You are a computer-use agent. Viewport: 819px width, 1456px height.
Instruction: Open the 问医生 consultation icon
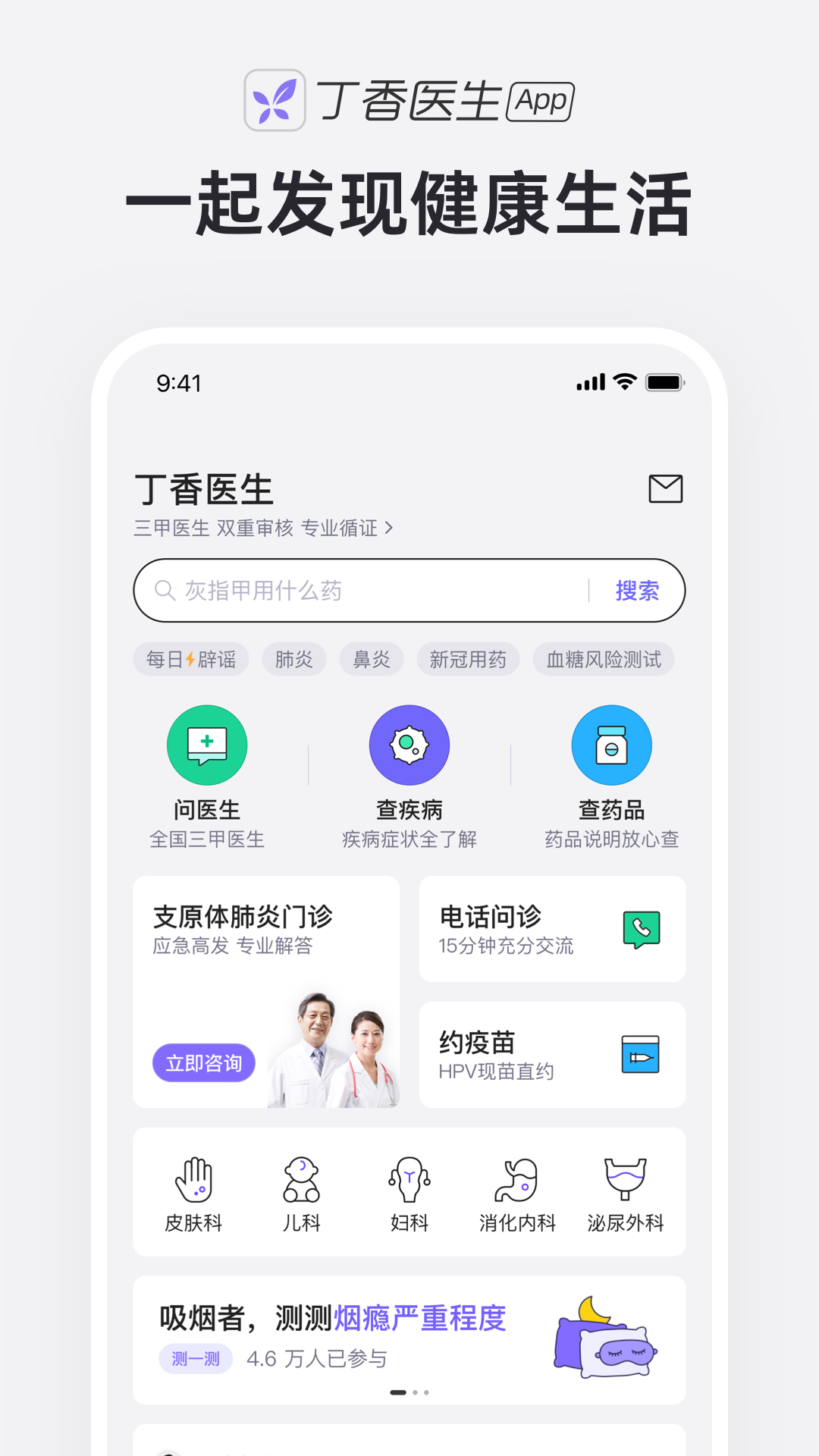tap(208, 745)
